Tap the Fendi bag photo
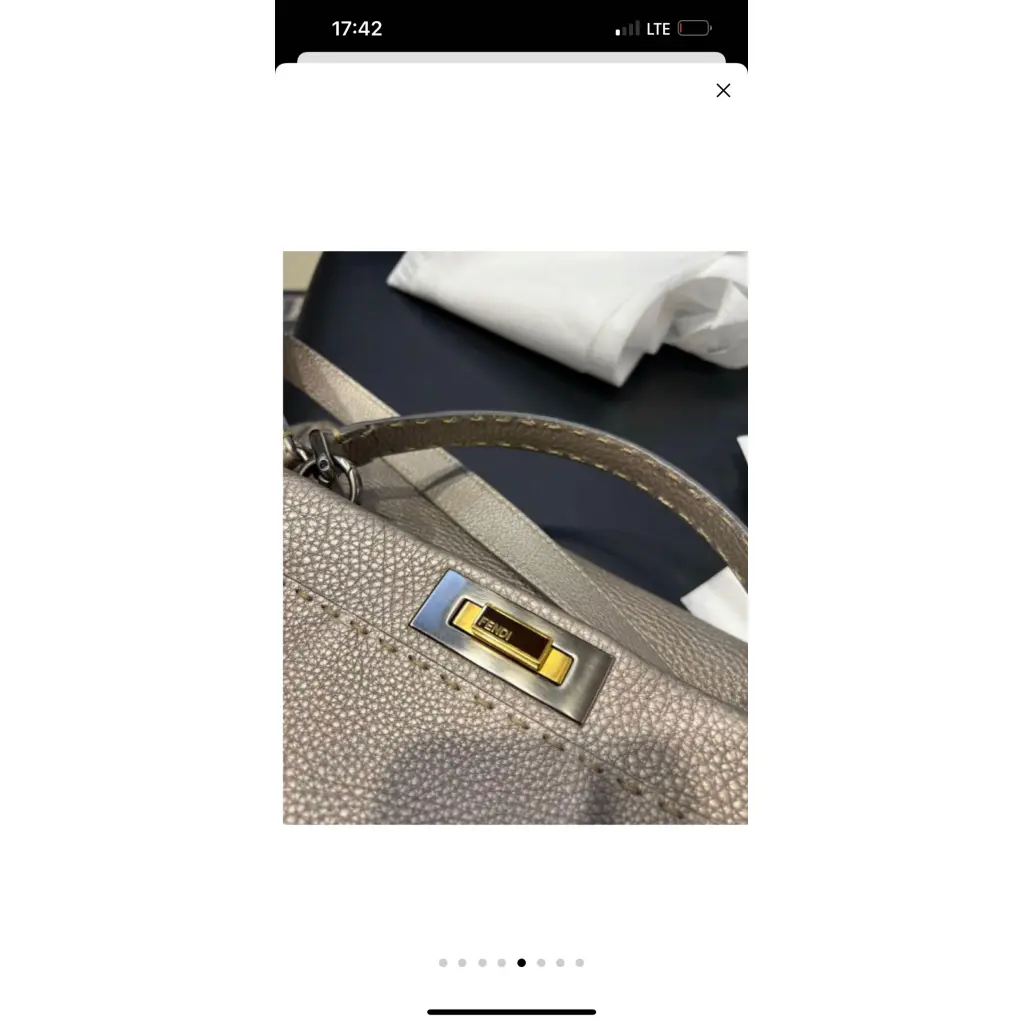 click(x=515, y=537)
